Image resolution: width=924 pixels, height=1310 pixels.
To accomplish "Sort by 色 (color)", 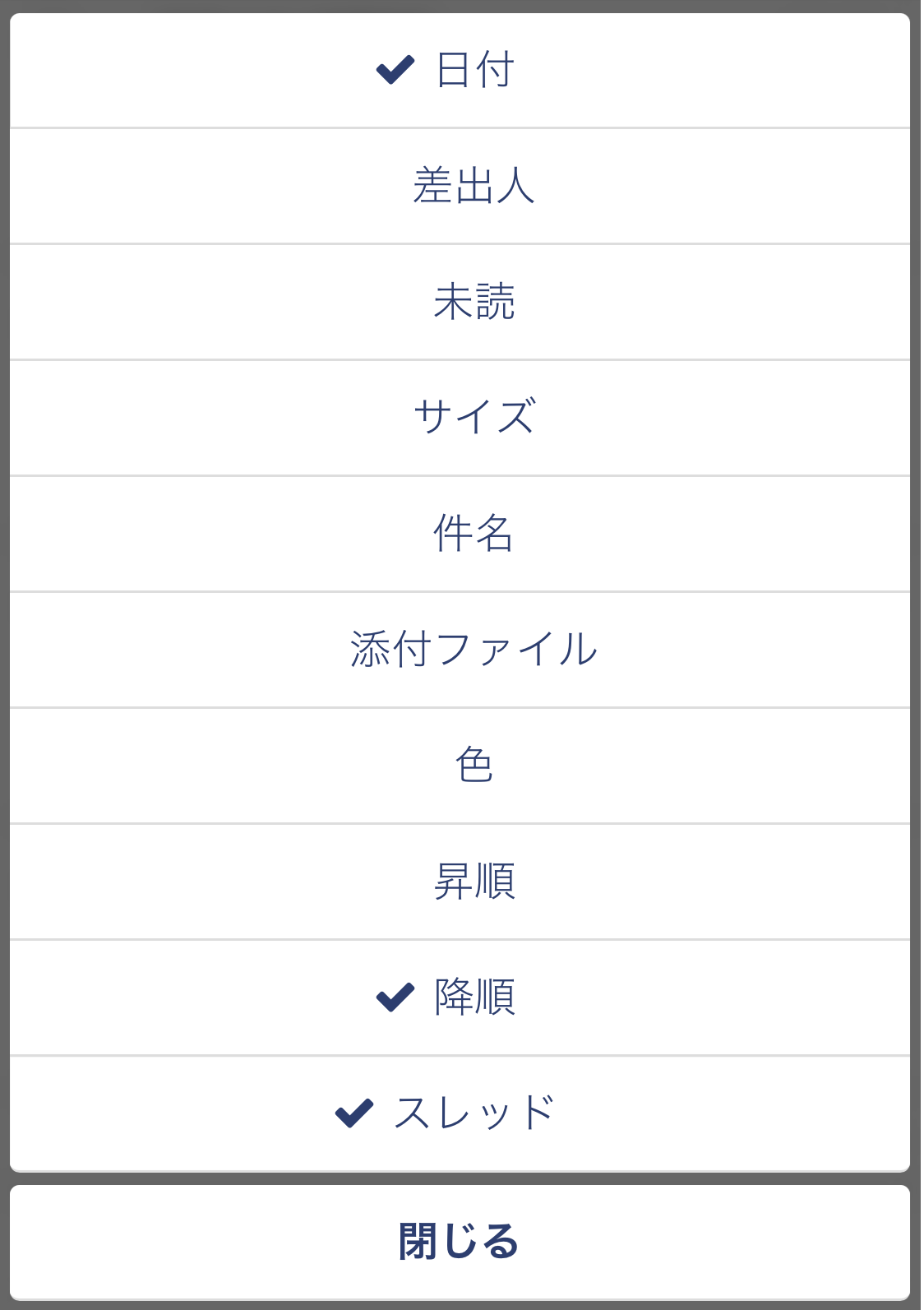I will [460, 766].
